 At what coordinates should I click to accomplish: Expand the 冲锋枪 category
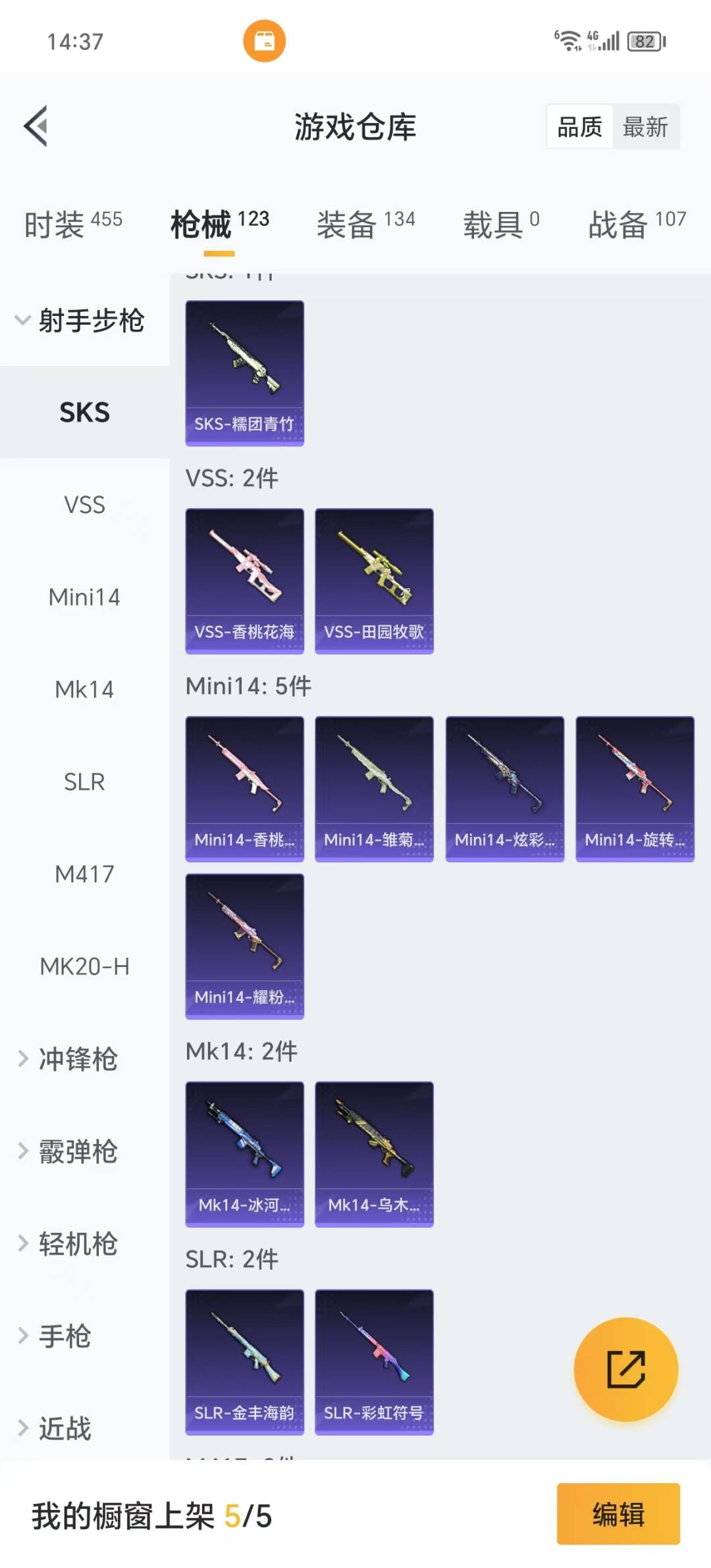[77, 1059]
